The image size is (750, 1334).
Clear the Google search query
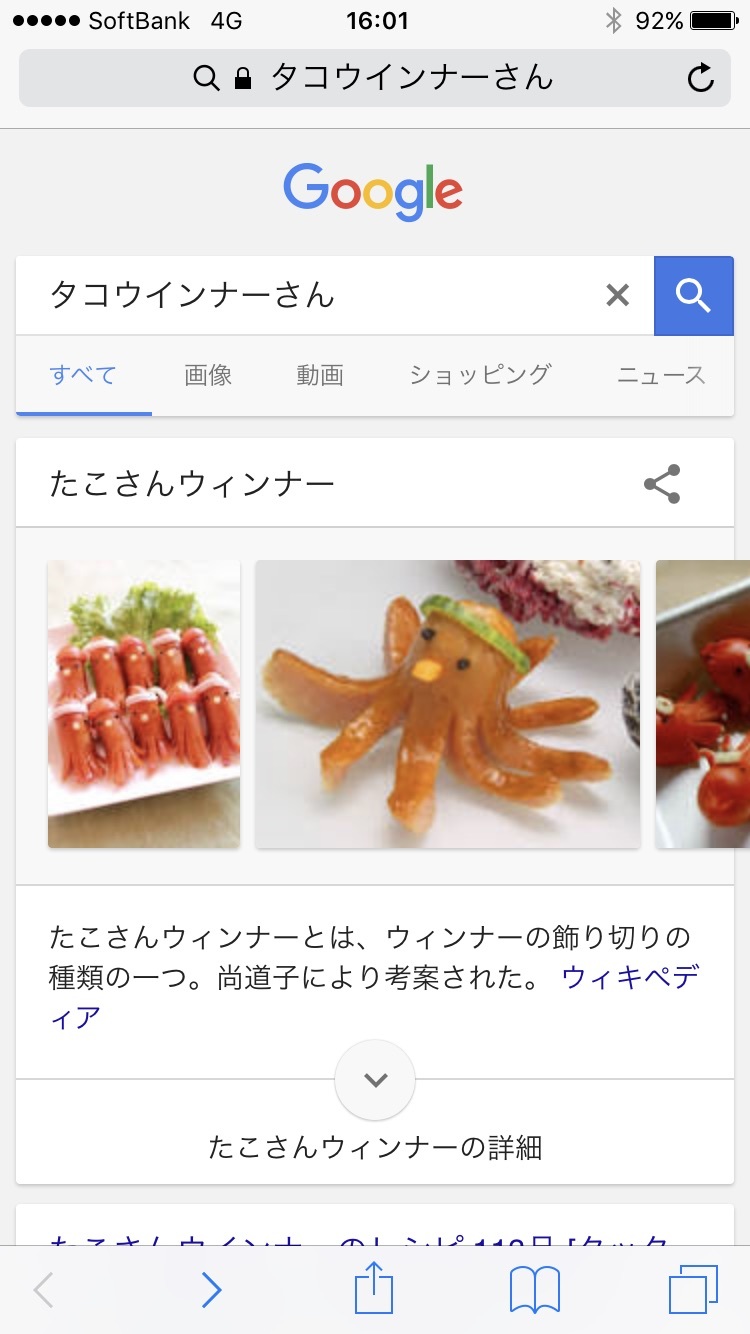(618, 295)
